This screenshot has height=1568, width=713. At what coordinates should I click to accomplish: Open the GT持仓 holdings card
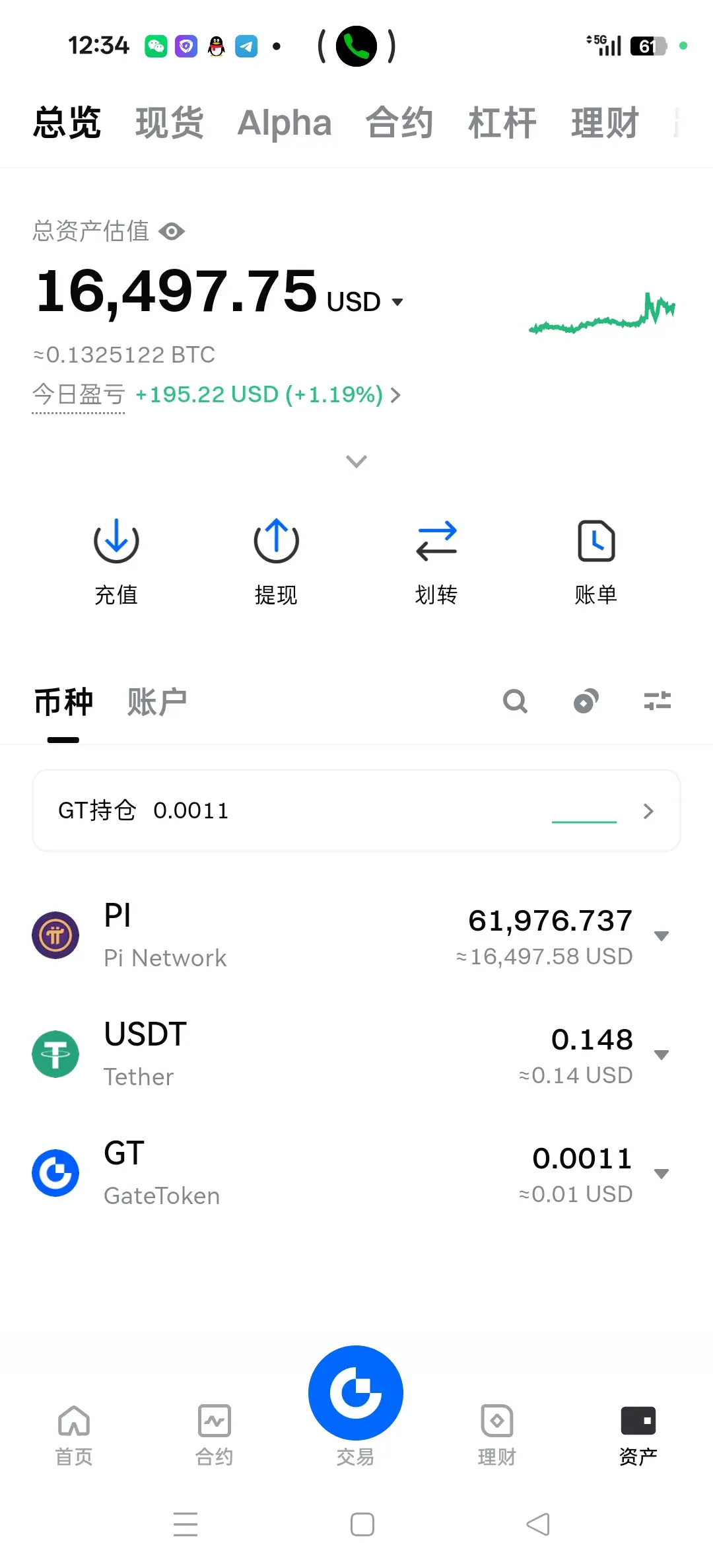[356, 810]
